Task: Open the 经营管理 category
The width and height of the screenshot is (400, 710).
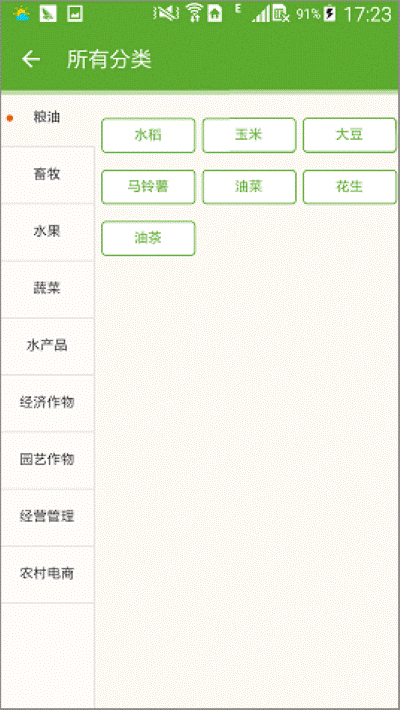Action: [47, 517]
